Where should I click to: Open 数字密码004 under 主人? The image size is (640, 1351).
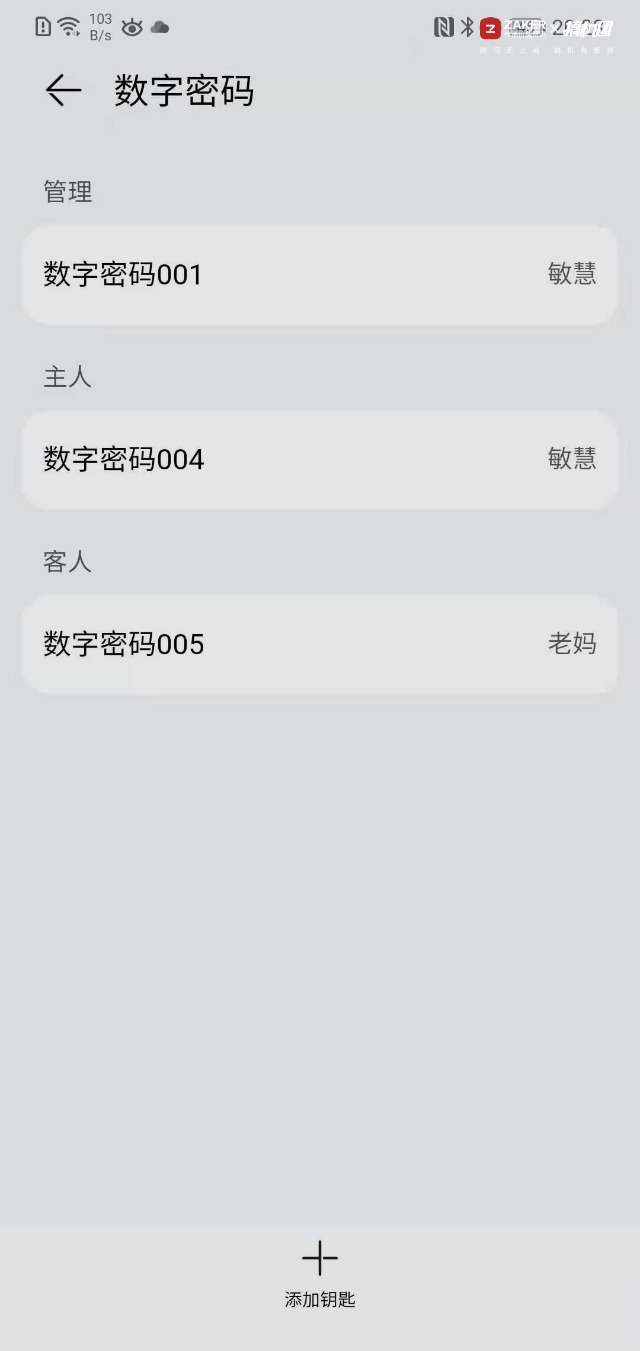[320, 459]
